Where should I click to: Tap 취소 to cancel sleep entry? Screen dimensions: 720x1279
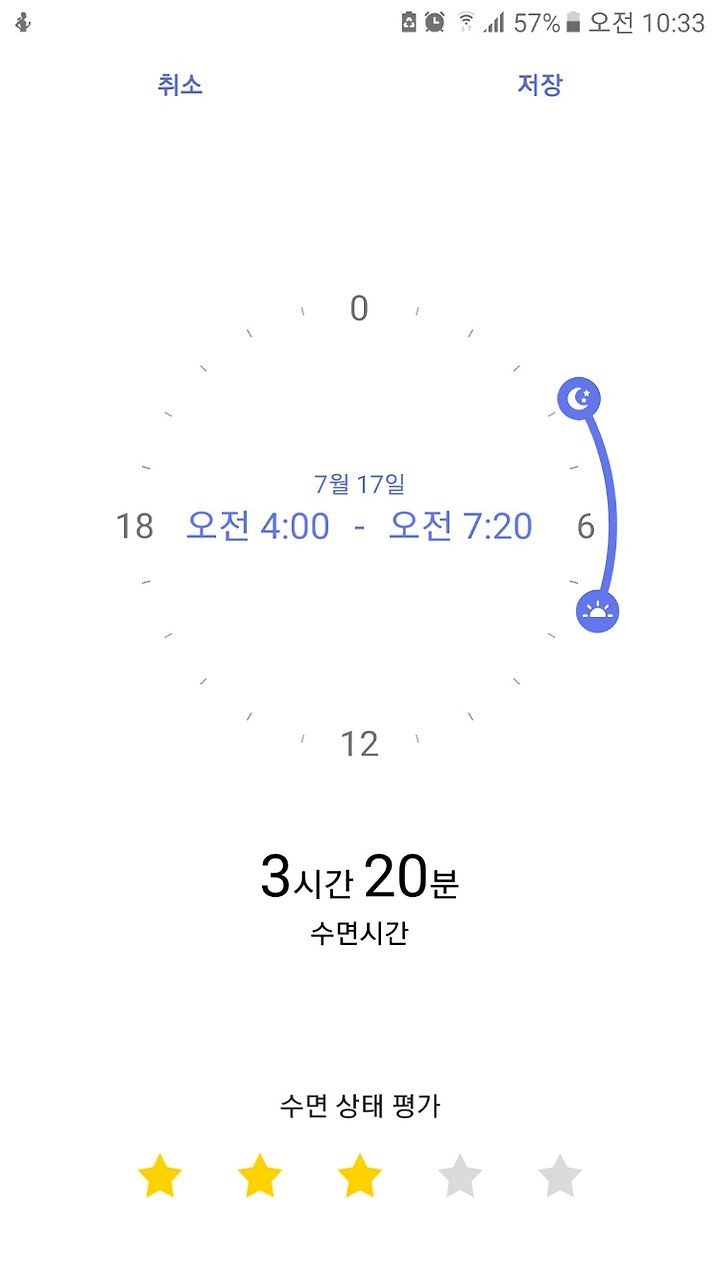click(x=180, y=85)
